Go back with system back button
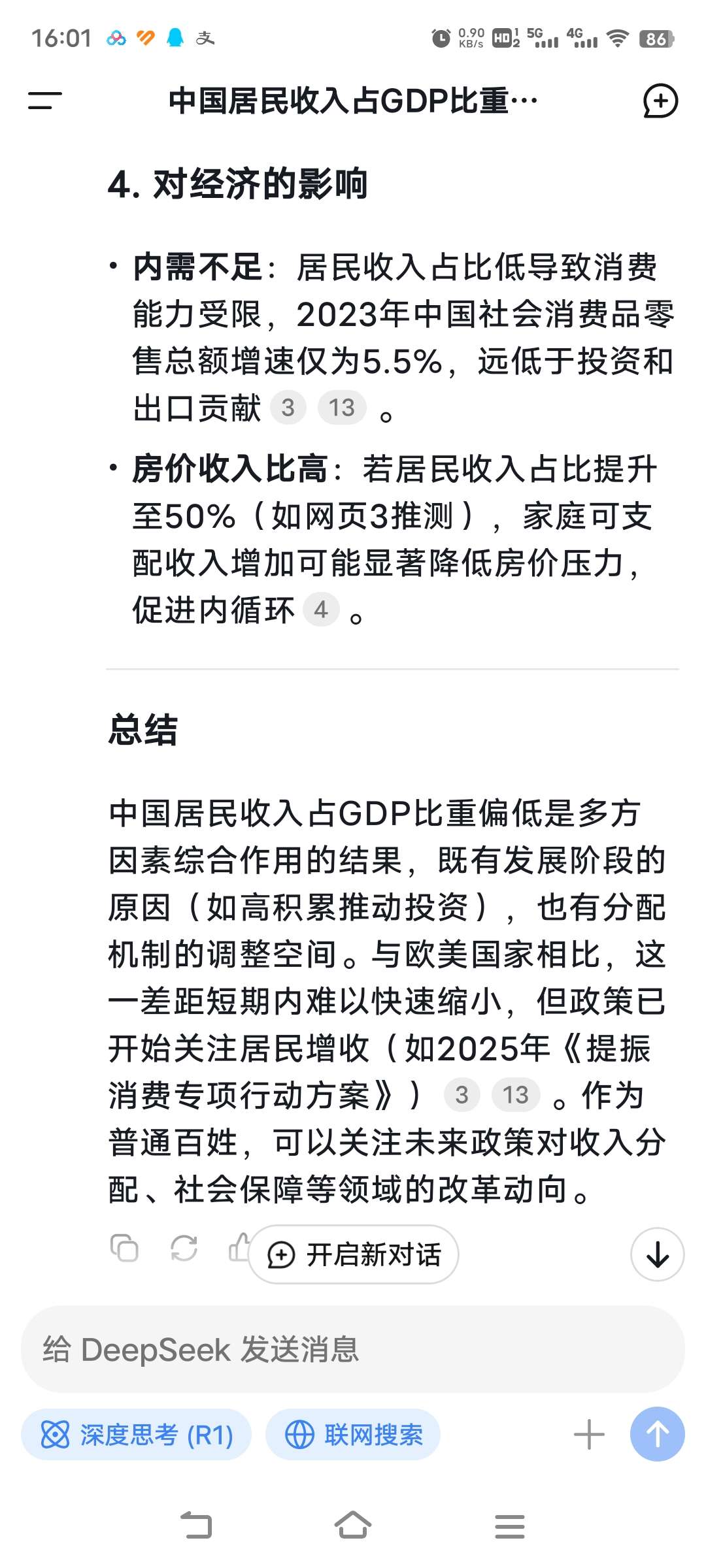Screen dimensions: 706x1568 (196, 1526)
